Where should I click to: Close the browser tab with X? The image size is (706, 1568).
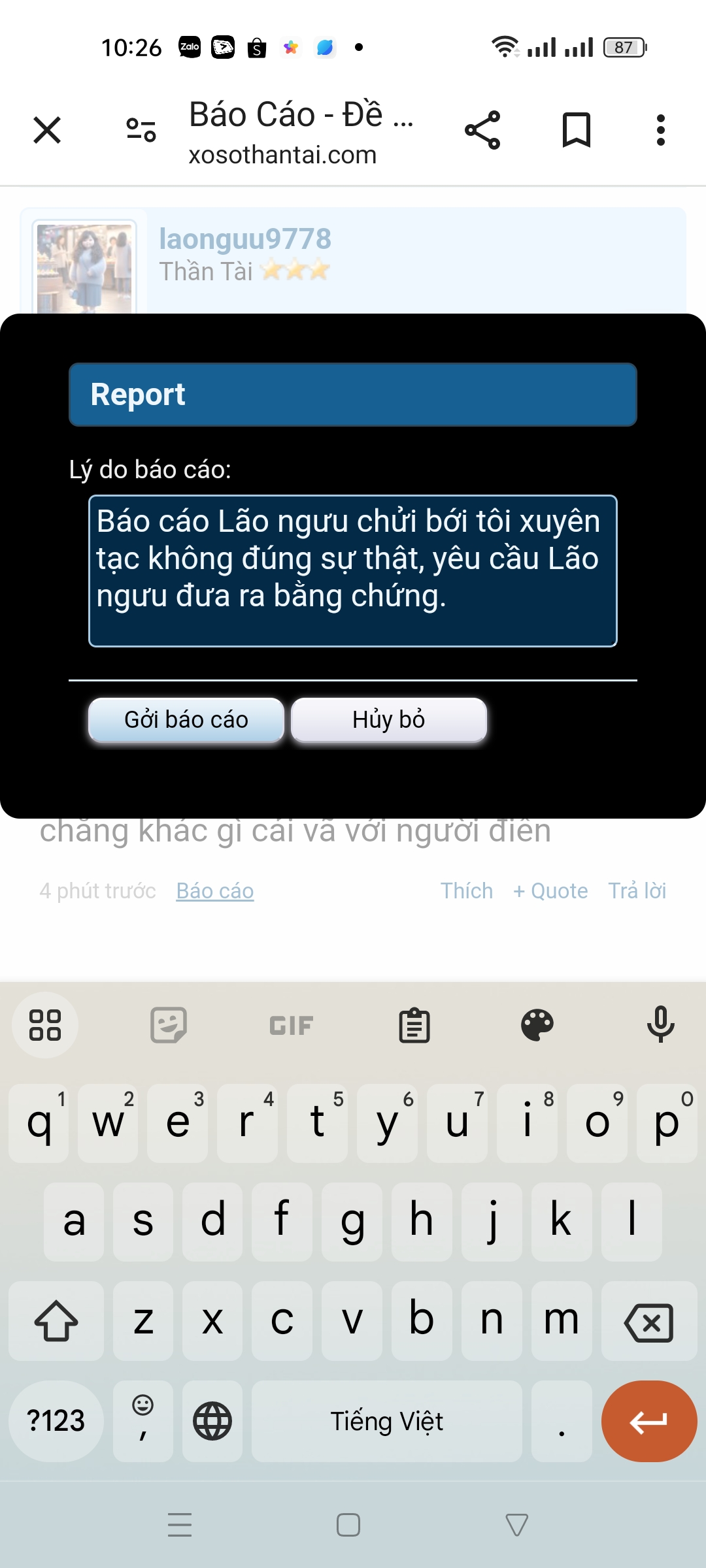click(47, 130)
